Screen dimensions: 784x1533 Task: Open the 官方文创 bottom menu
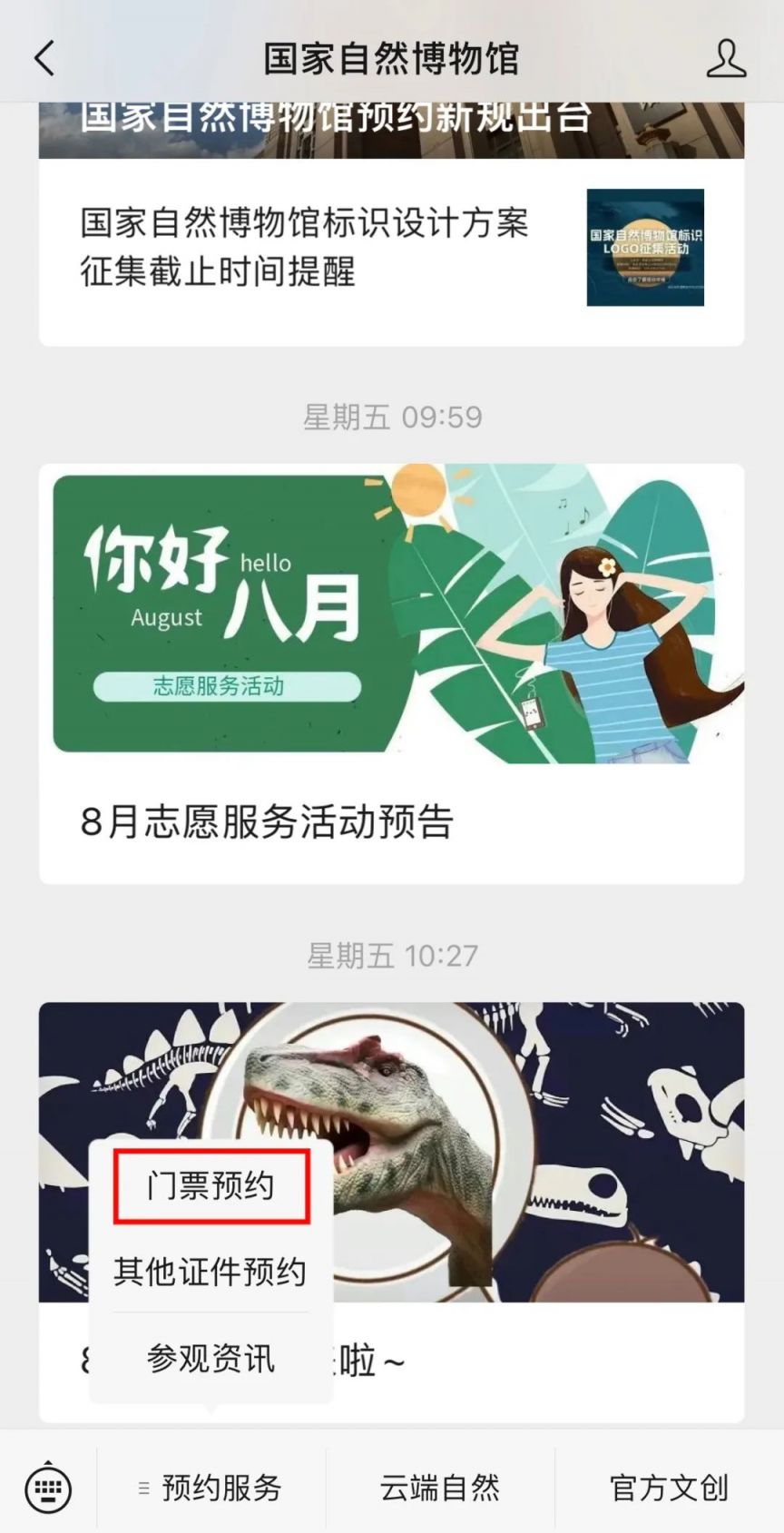click(x=669, y=1488)
